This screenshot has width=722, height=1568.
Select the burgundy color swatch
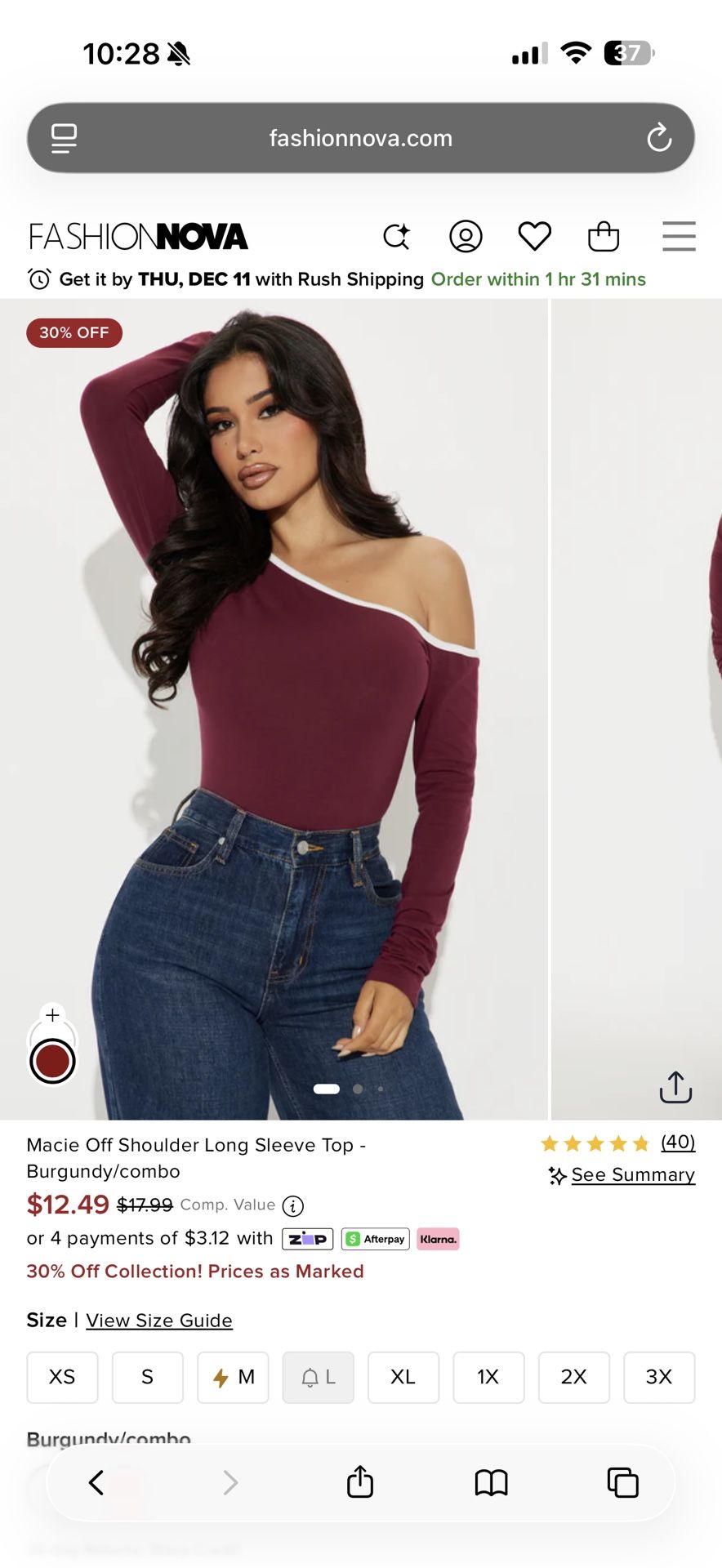[x=52, y=1060]
